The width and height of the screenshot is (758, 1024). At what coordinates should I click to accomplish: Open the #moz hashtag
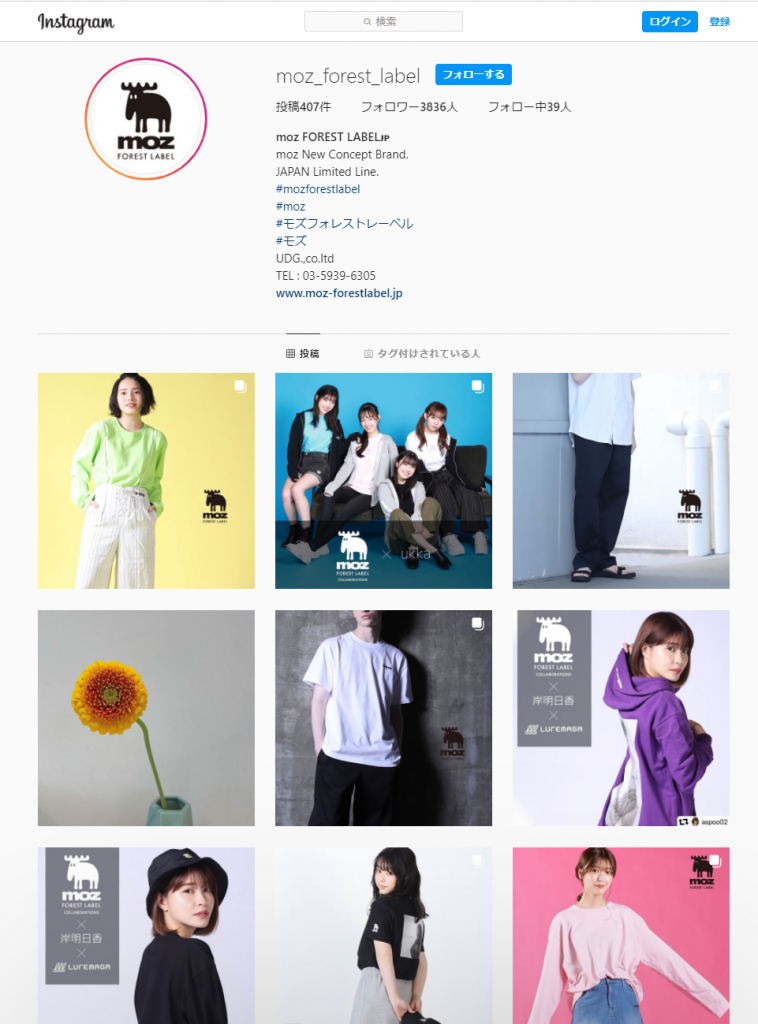tap(291, 206)
